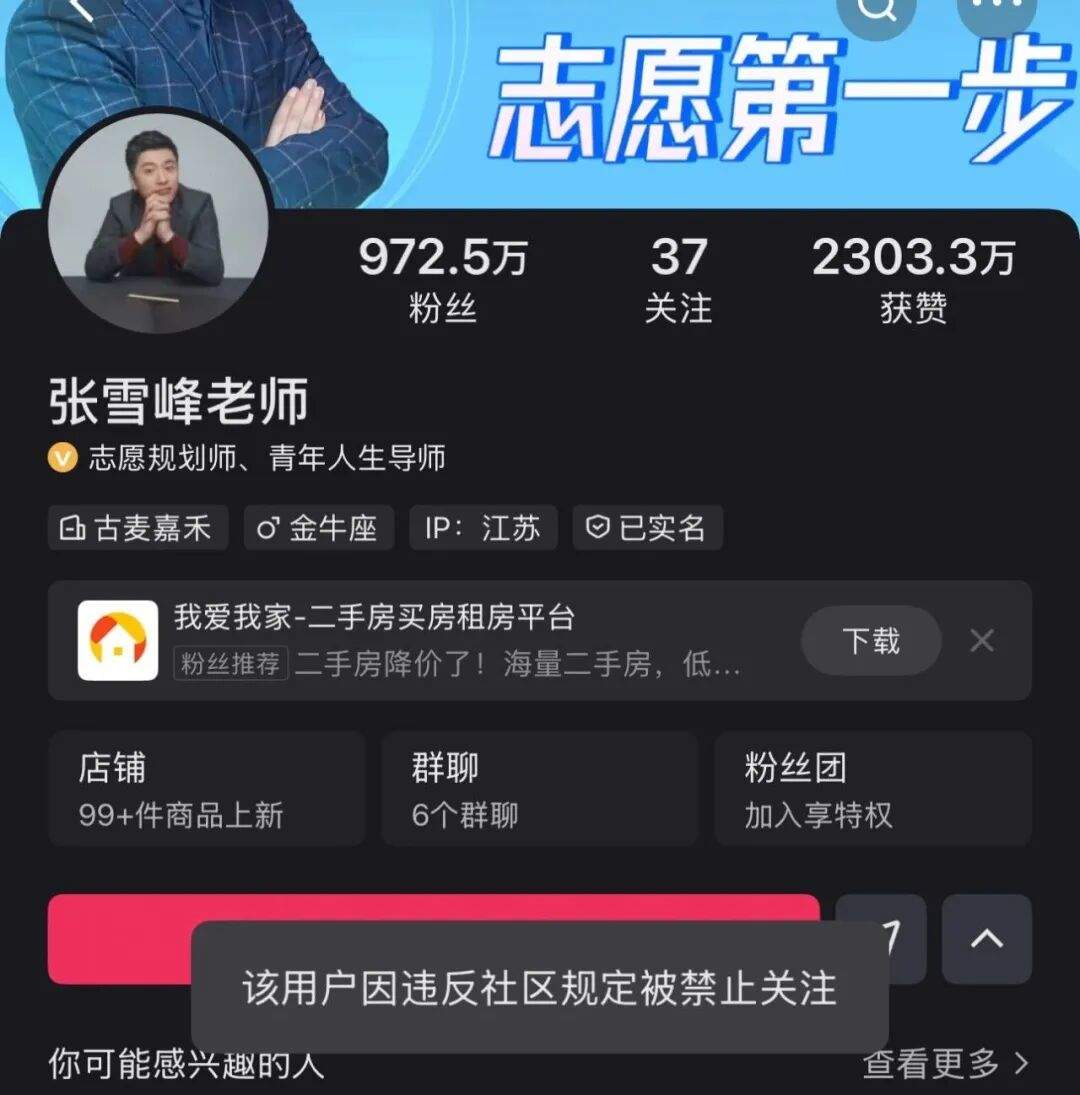The width and height of the screenshot is (1080, 1095).
Task: Click the 已实名 verification shield icon
Action: [x=598, y=529]
